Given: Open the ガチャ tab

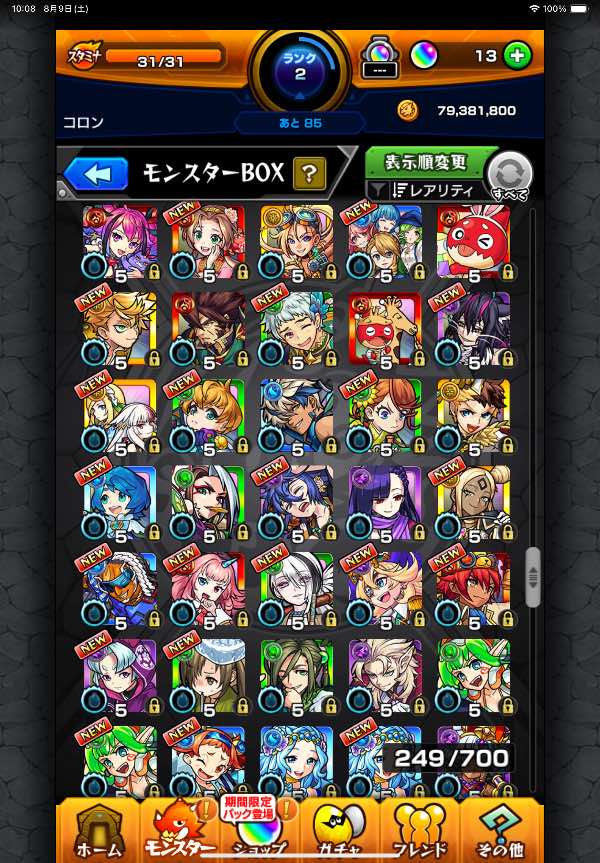Looking at the screenshot, I should click(x=340, y=830).
